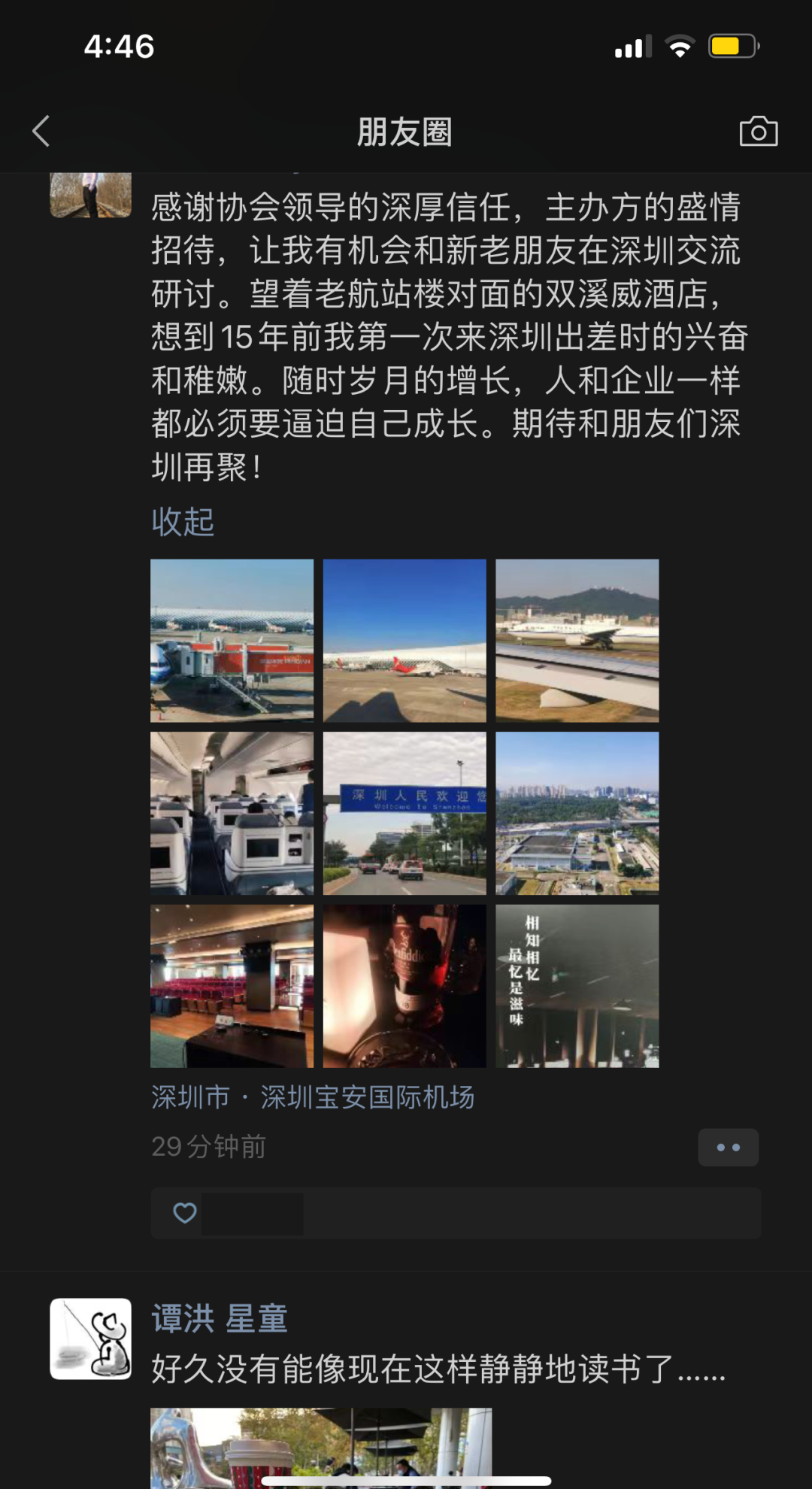Tap 谭洪 星童's avatar

click(90, 1339)
